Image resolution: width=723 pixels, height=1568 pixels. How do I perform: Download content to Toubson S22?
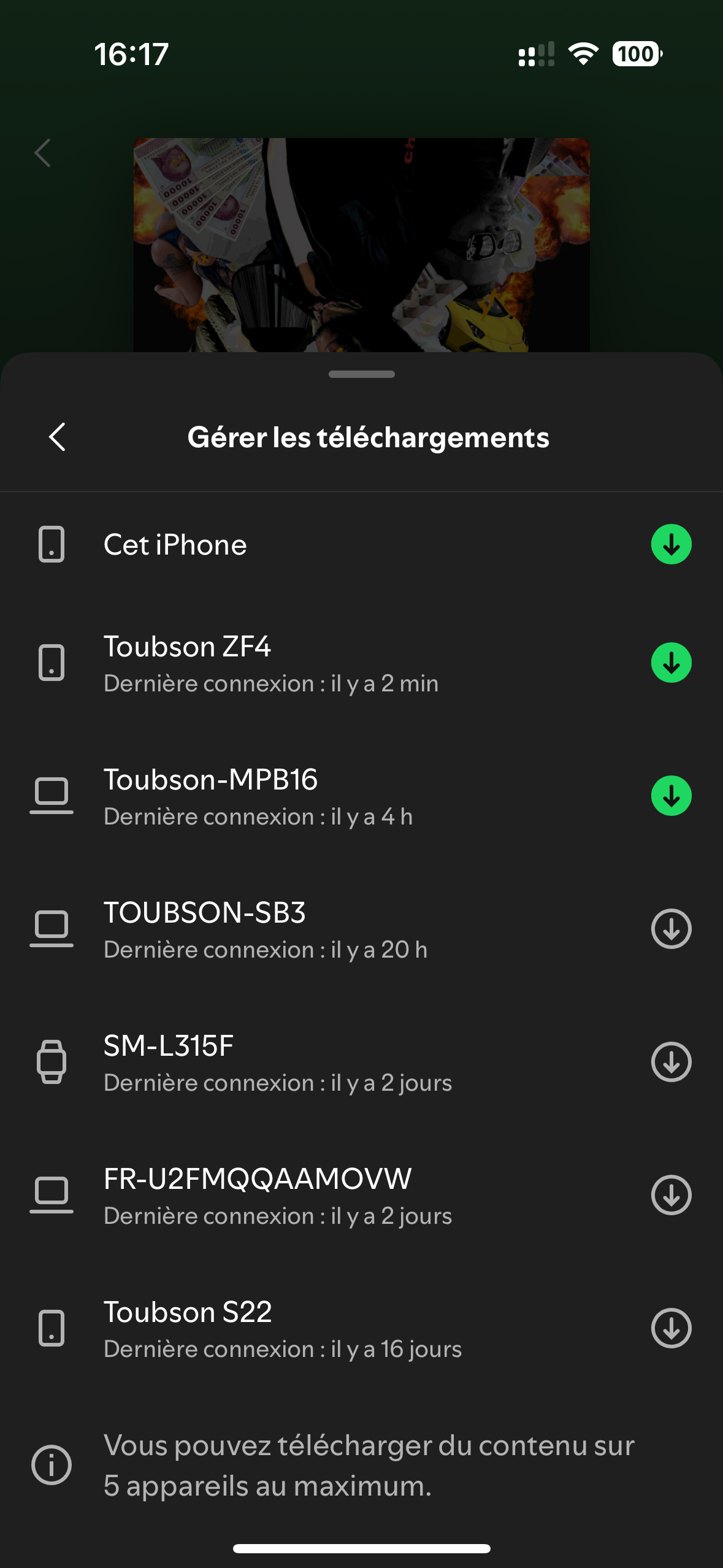tap(671, 1328)
